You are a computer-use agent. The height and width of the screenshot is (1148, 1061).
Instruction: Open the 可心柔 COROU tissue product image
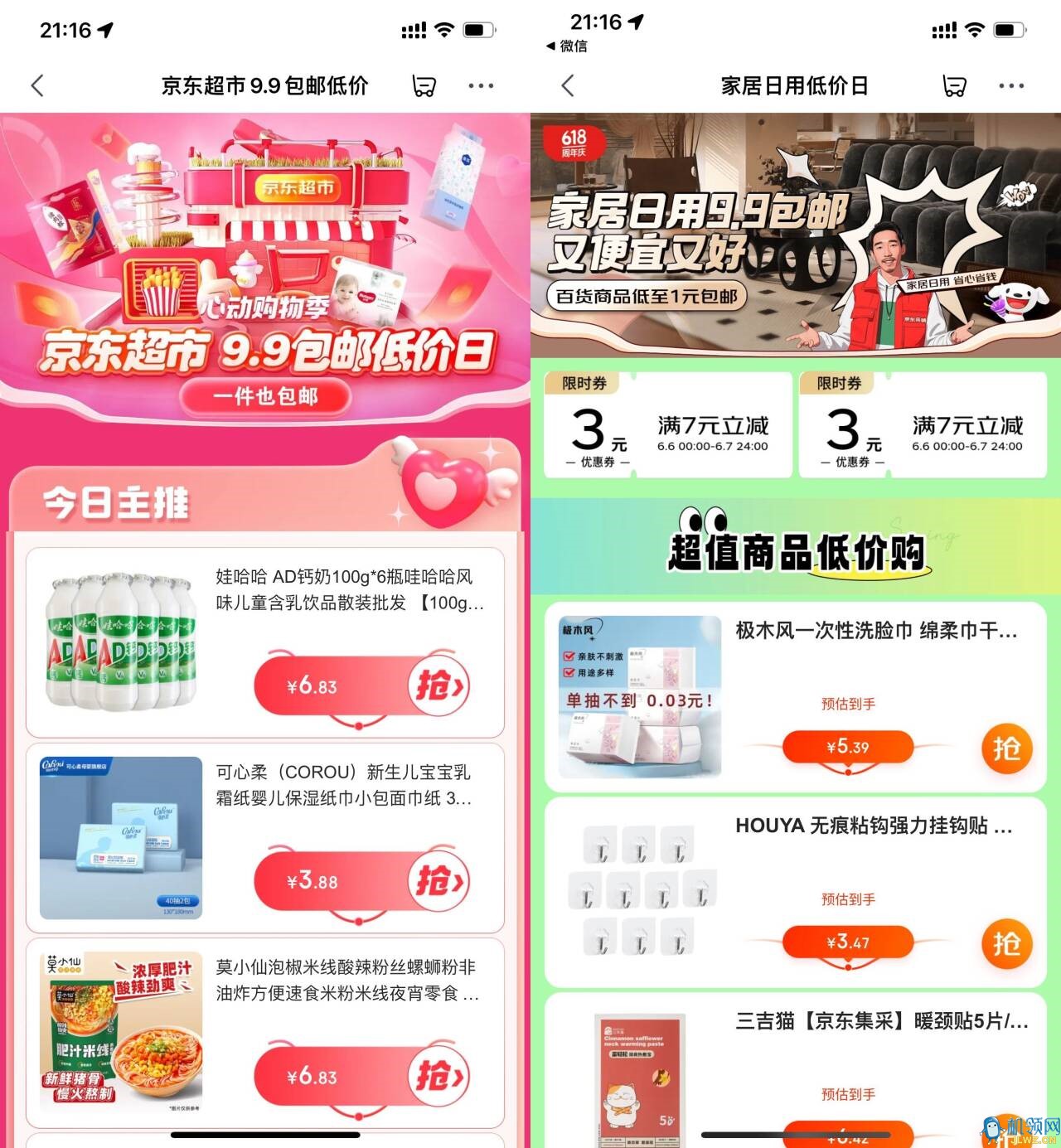pyautogui.click(x=121, y=837)
